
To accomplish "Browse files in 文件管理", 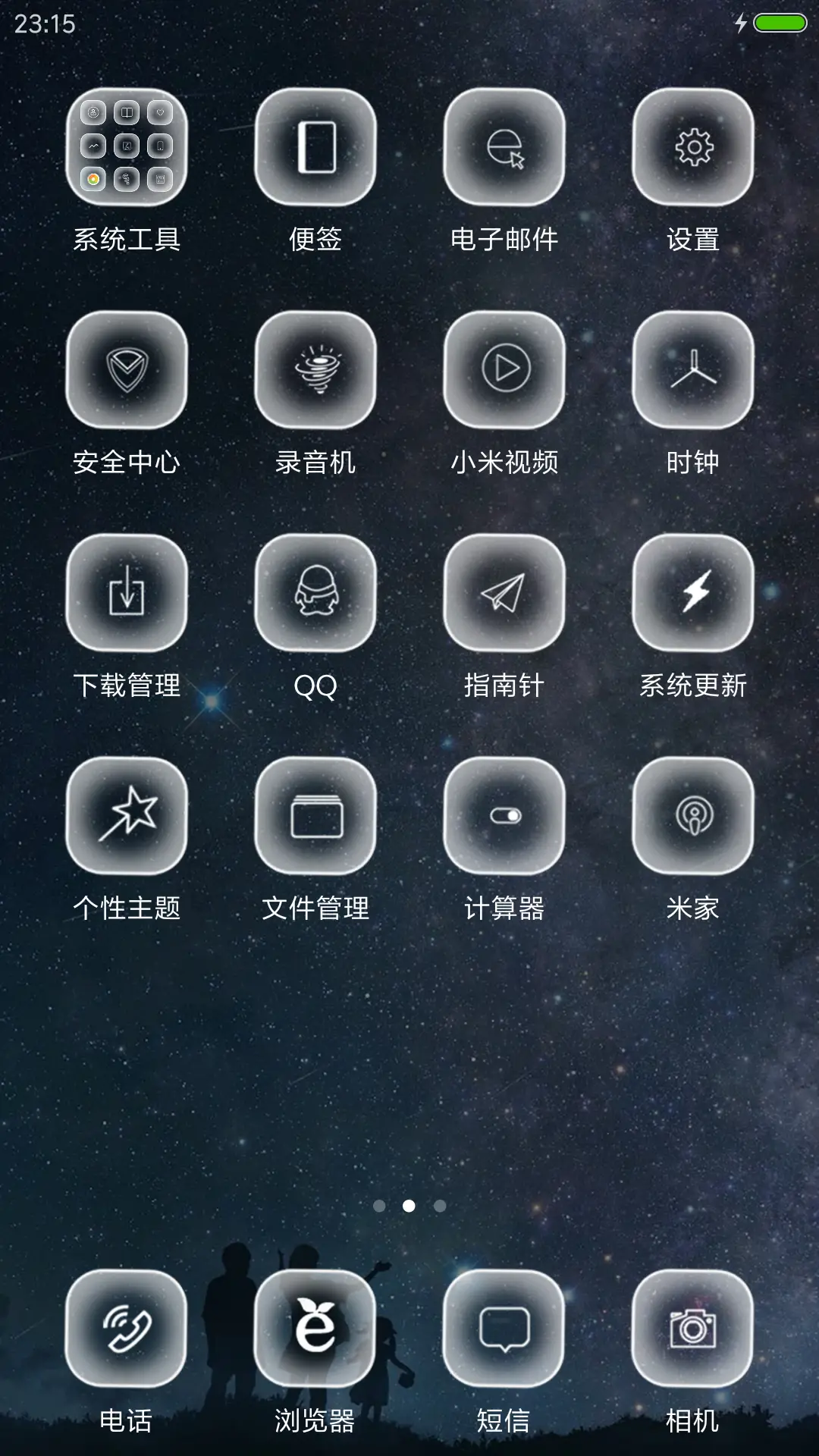I will click(x=316, y=816).
